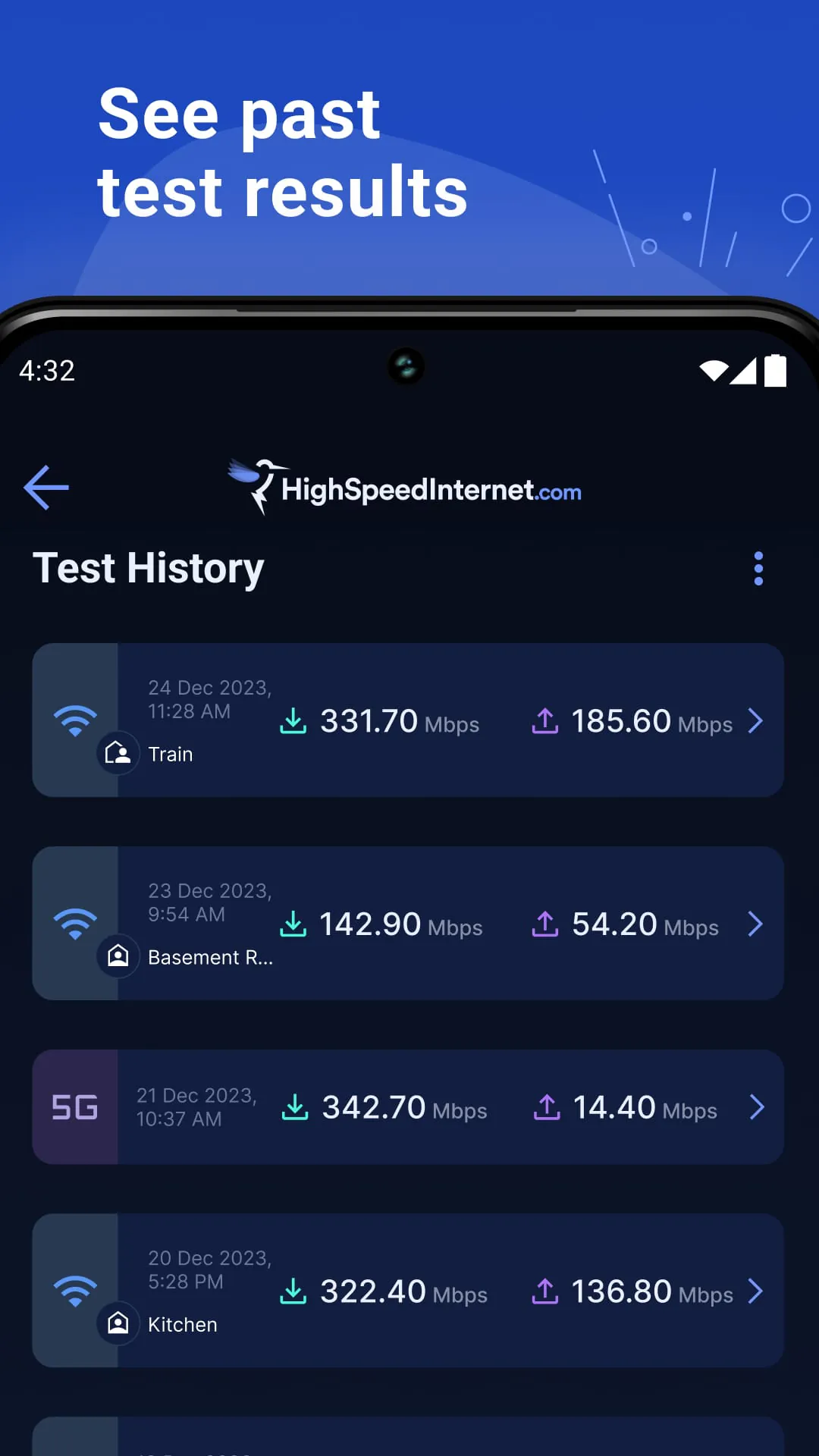Open the three-dot options menu
This screenshot has width=819, height=1456.
pyautogui.click(x=758, y=567)
